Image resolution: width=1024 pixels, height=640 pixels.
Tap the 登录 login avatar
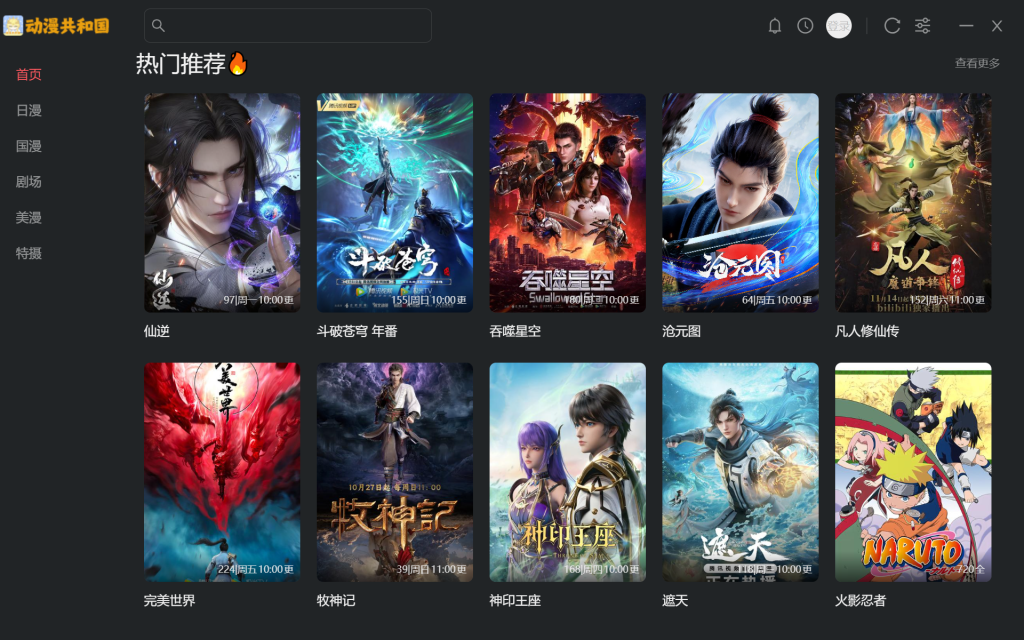pos(838,26)
